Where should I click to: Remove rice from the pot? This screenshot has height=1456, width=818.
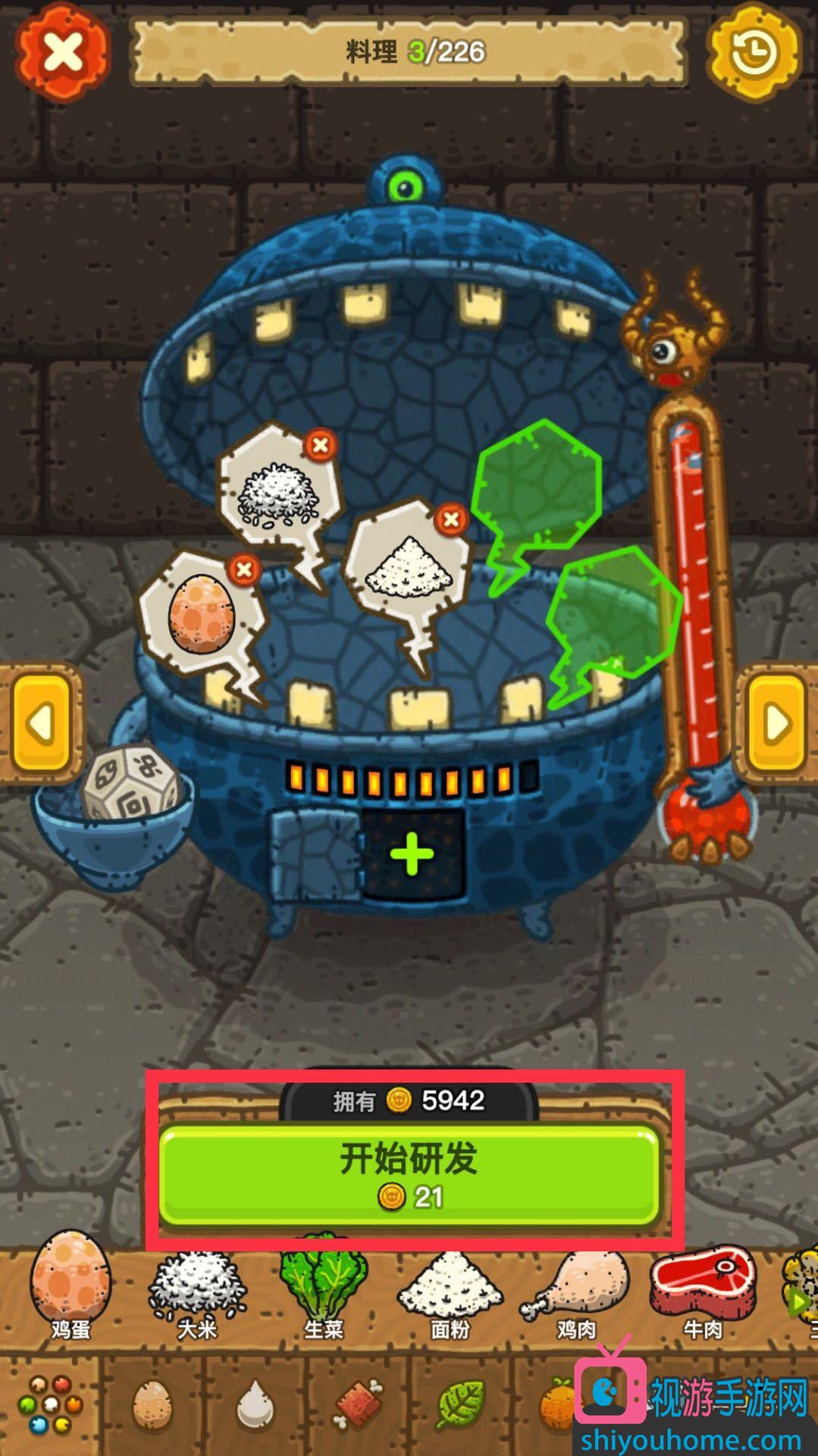(x=320, y=444)
